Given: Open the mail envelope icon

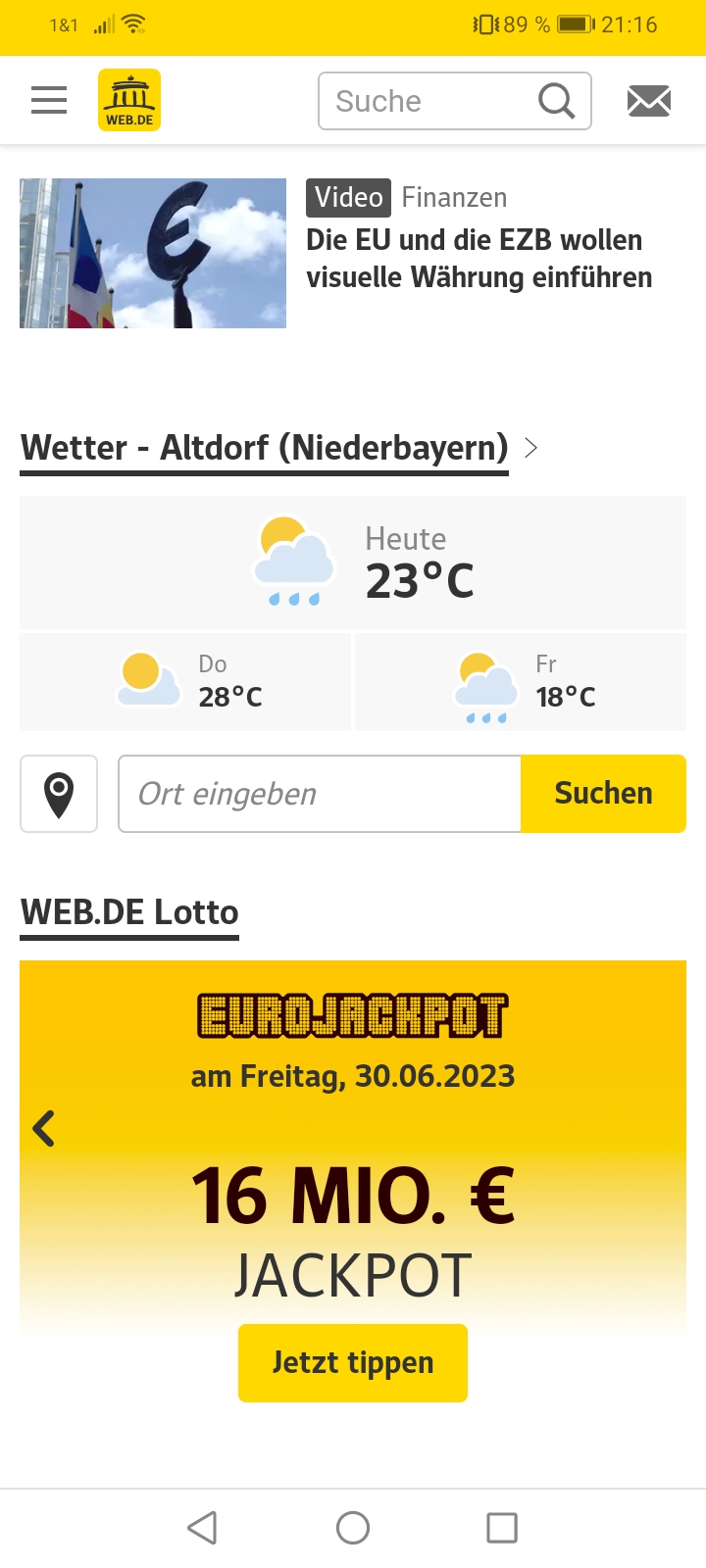Looking at the screenshot, I should (x=648, y=100).
